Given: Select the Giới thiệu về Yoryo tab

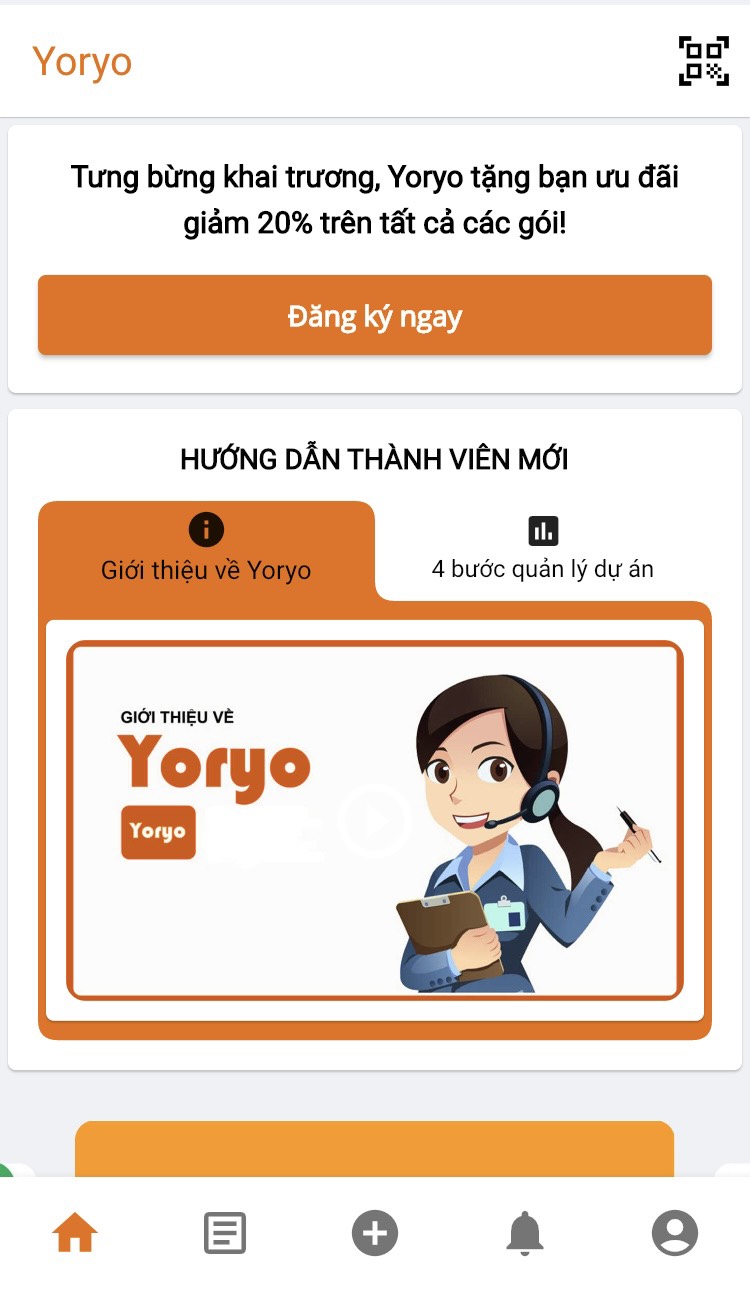Looking at the screenshot, I should pos(206,551).
